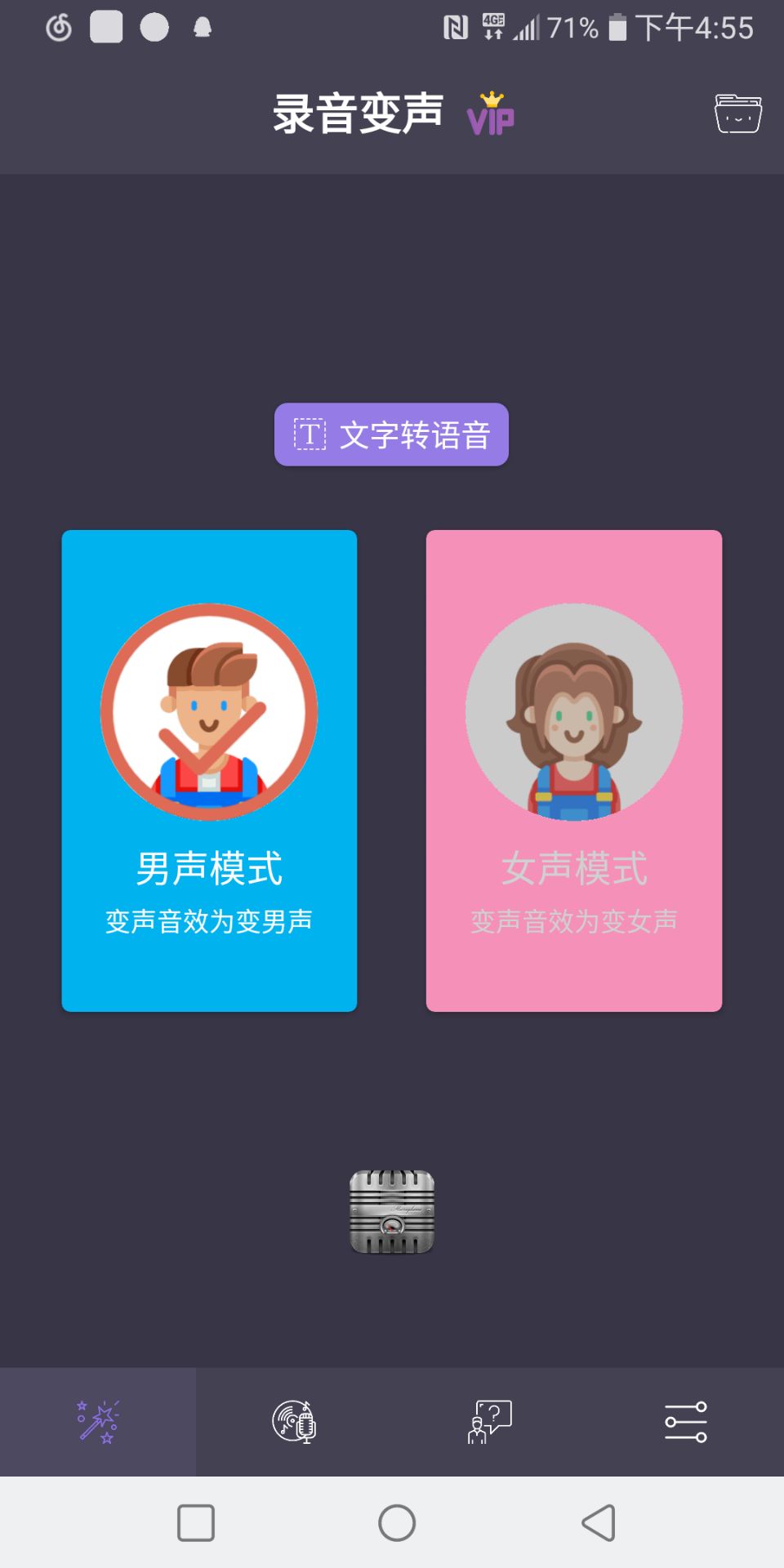
Task: Switch to the record and mic tab
Action: pyautogui.click(x=294, y=1422)
